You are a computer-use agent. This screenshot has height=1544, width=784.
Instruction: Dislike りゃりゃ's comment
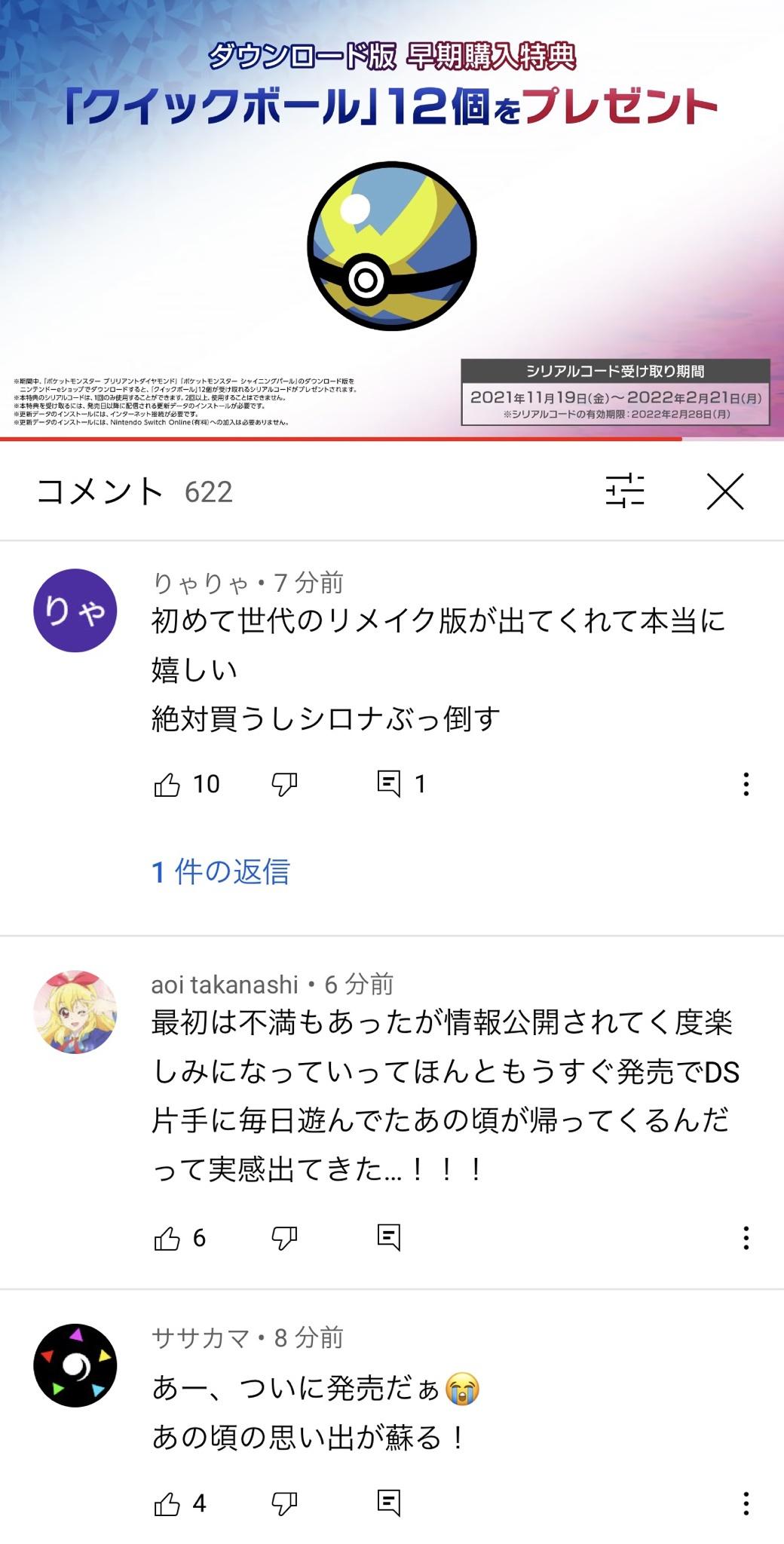click(x=284, y=784)
